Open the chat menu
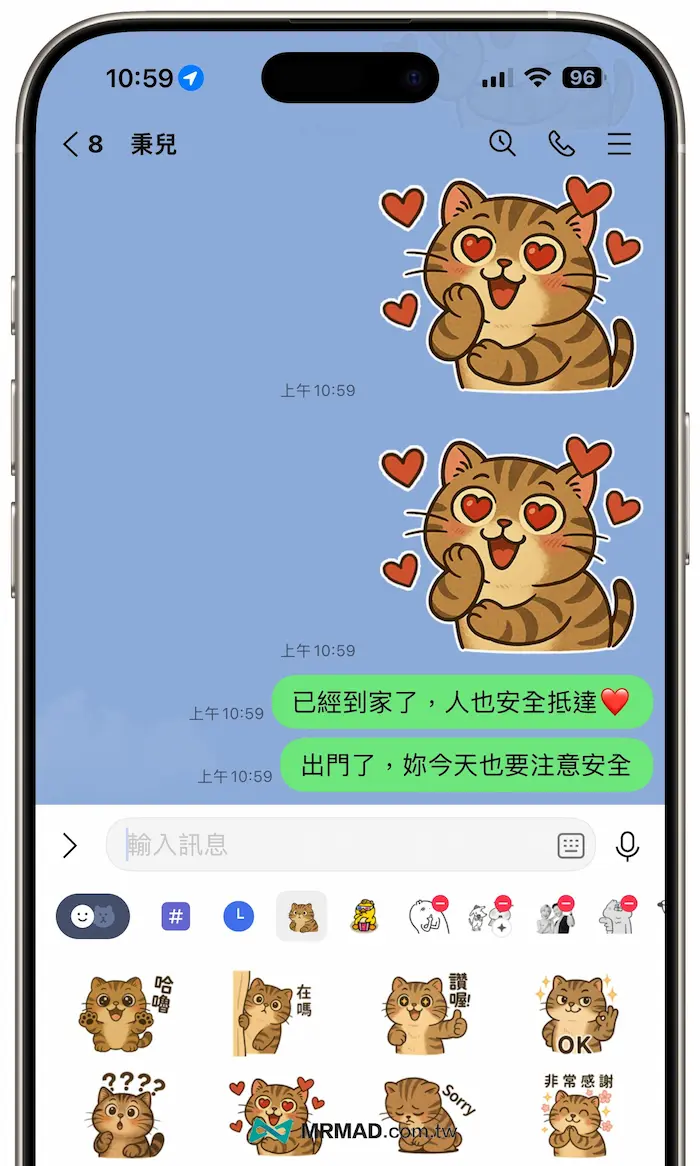This screenshot has width=700, height=1166. coord(619,144)
